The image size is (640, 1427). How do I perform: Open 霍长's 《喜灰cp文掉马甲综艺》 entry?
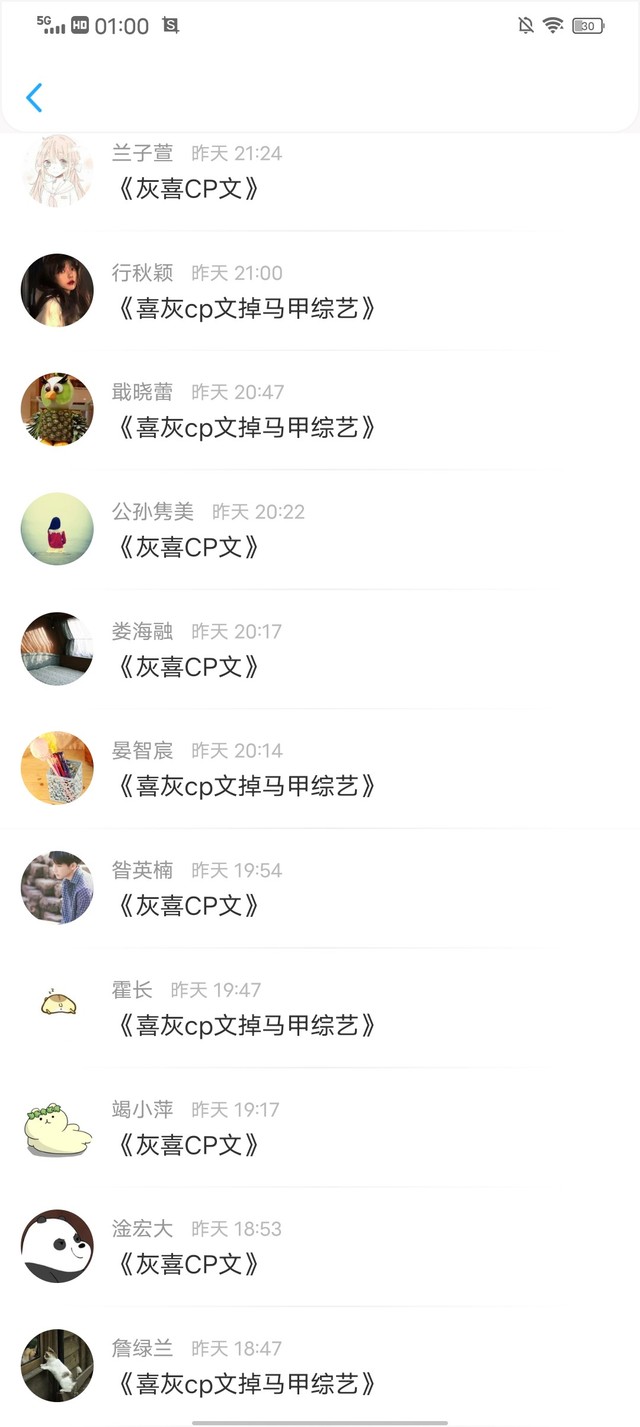coord(246,1024)
